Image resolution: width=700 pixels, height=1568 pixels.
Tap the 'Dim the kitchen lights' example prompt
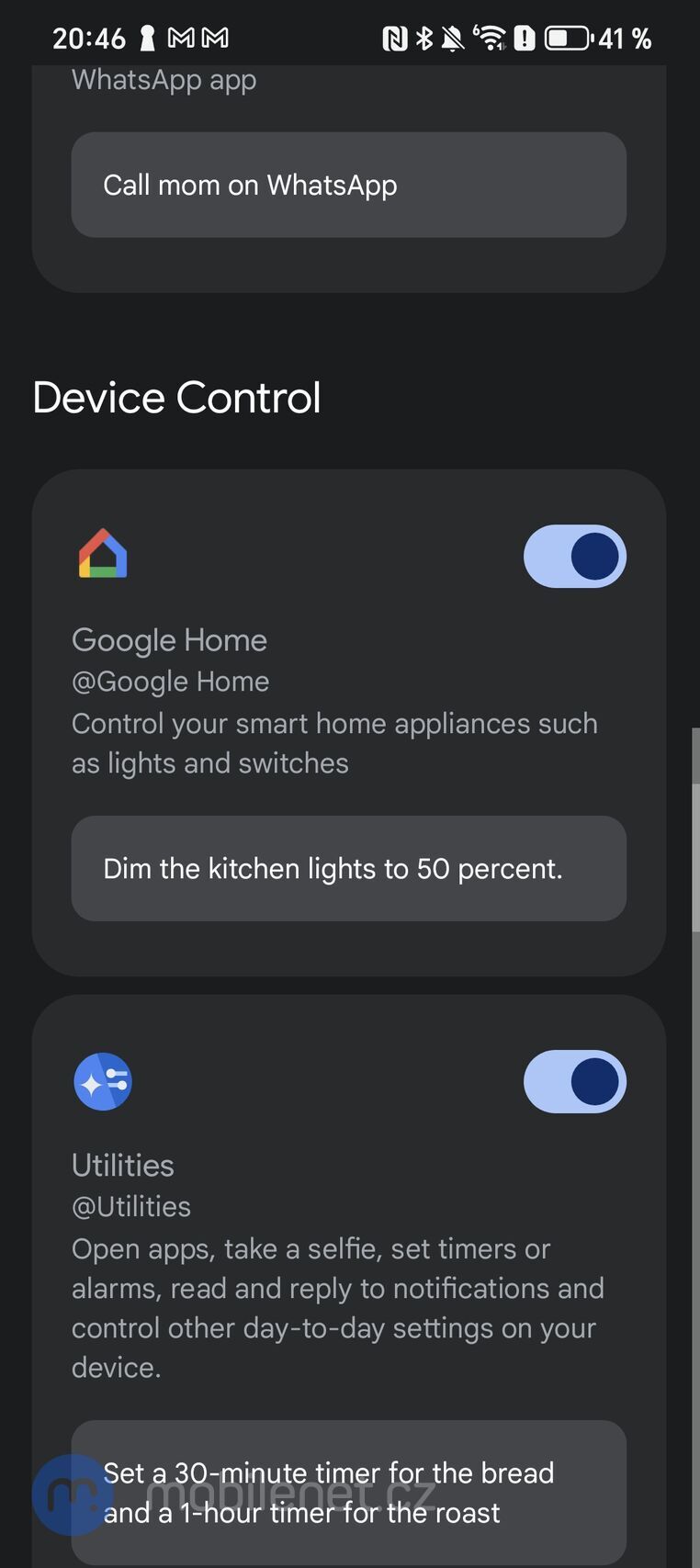click(x=348, y=868)
